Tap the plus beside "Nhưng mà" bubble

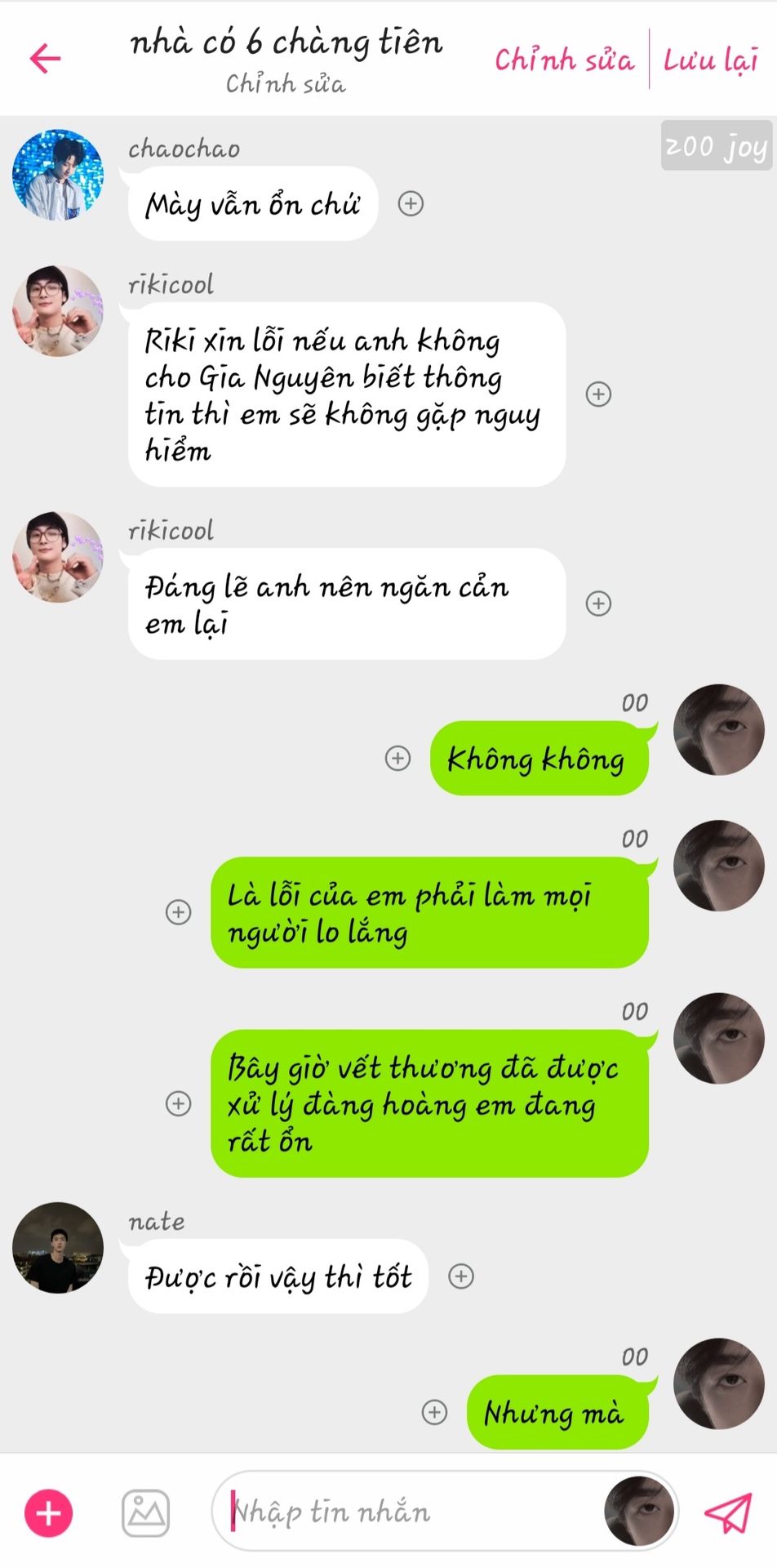[434, 1412]
